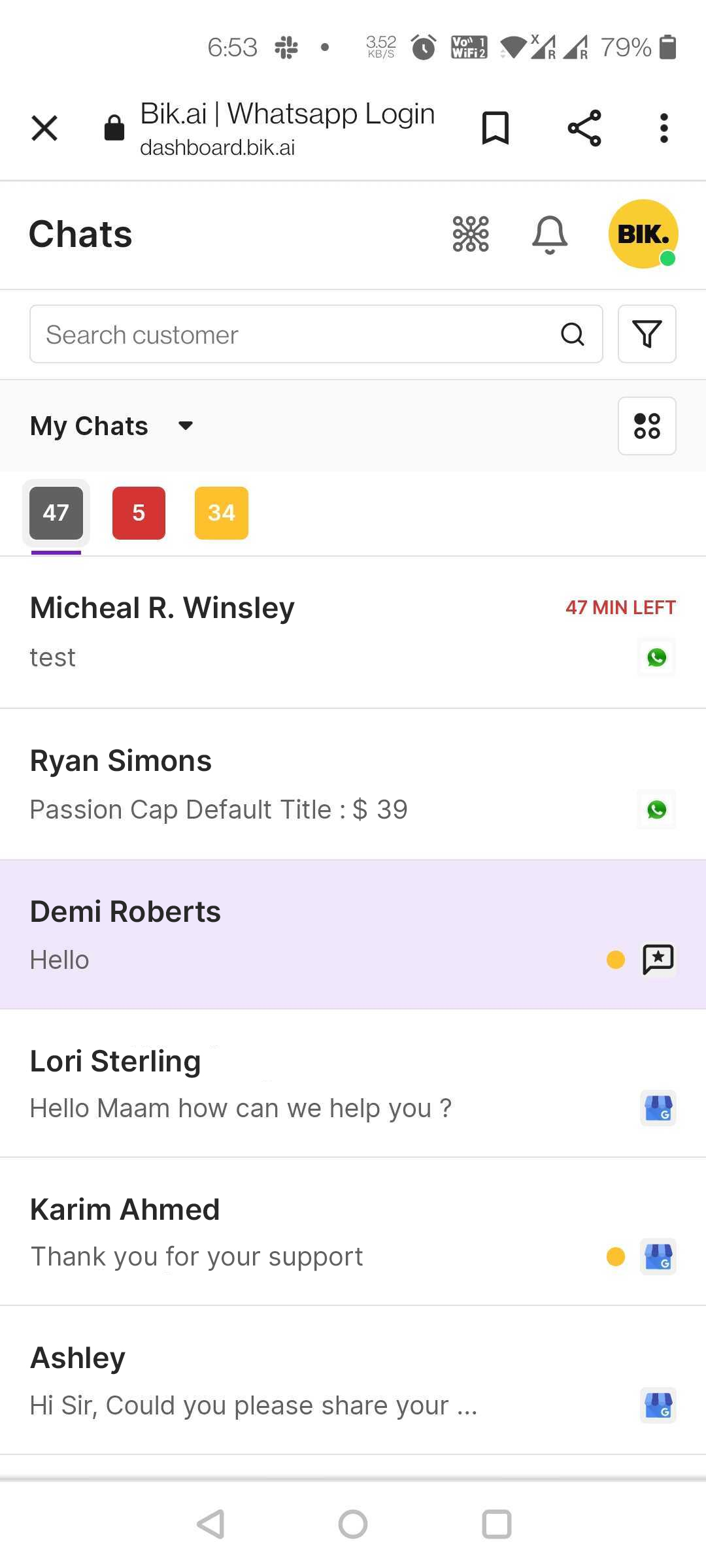The width and height of the screenshot is (706, 1568).
Task: Share the page via the share icon
Action: 584,128
